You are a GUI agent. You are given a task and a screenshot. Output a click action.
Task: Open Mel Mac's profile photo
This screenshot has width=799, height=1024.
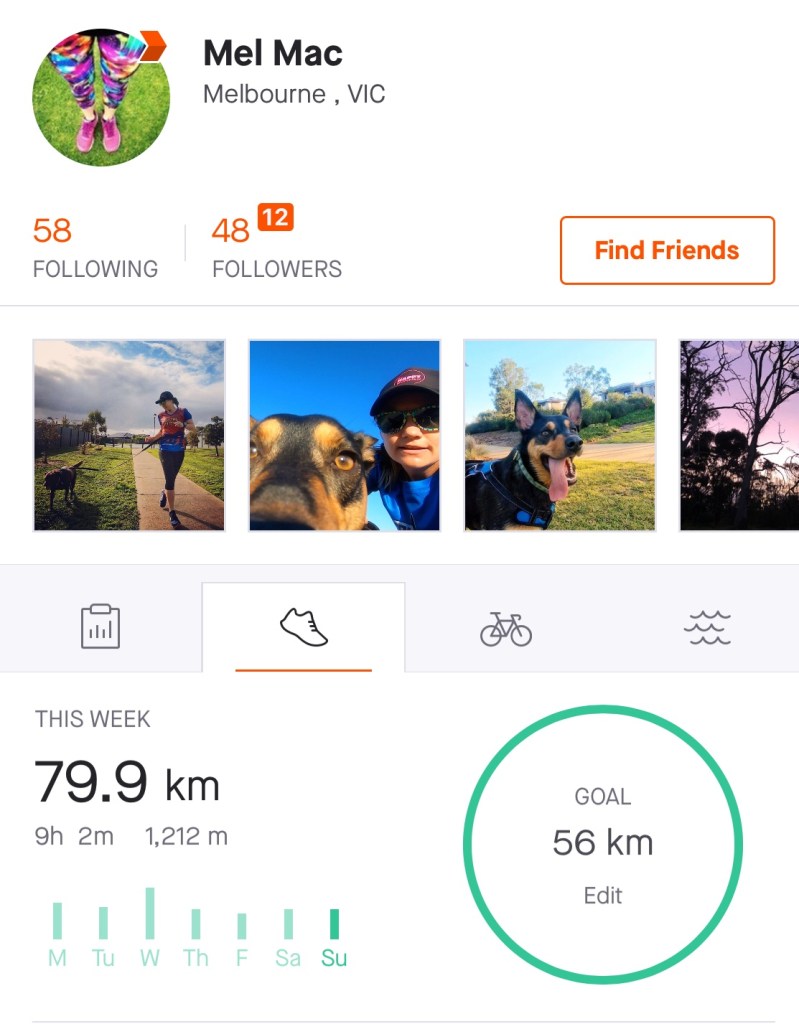(x=101, y=97)
